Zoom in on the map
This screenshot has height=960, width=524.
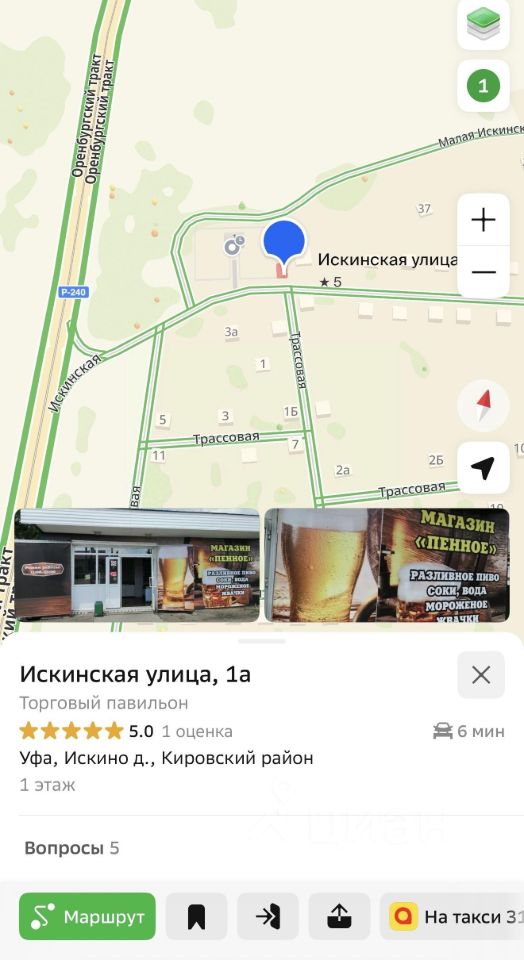483,220
